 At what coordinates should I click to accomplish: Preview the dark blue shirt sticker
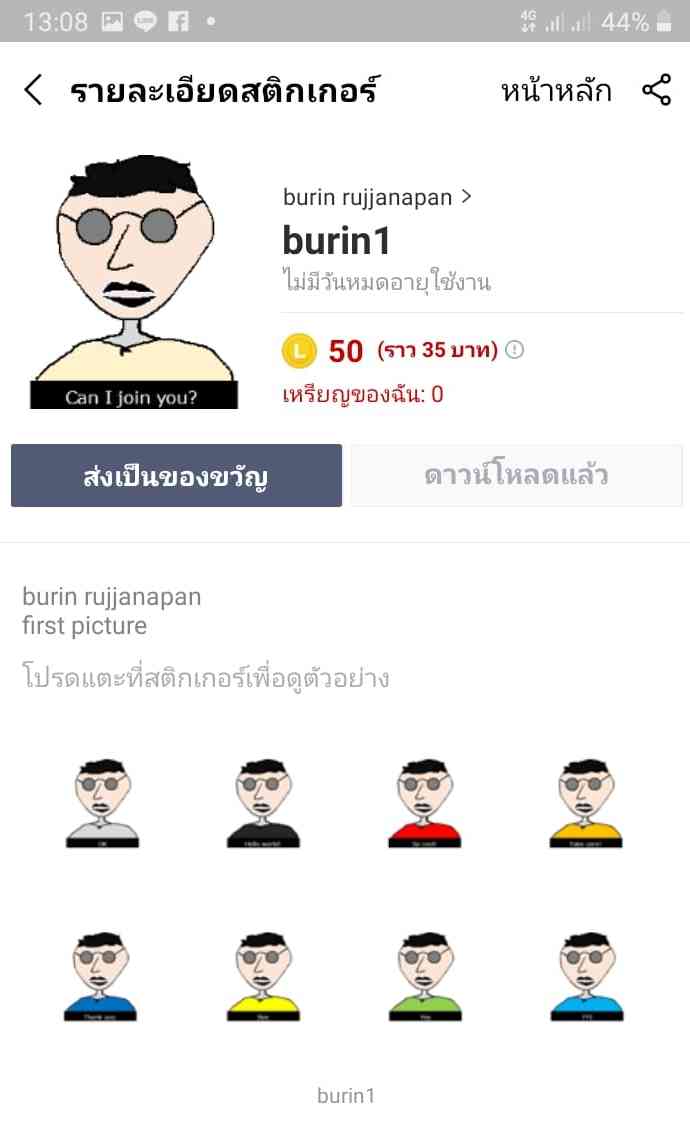(102, 976)
